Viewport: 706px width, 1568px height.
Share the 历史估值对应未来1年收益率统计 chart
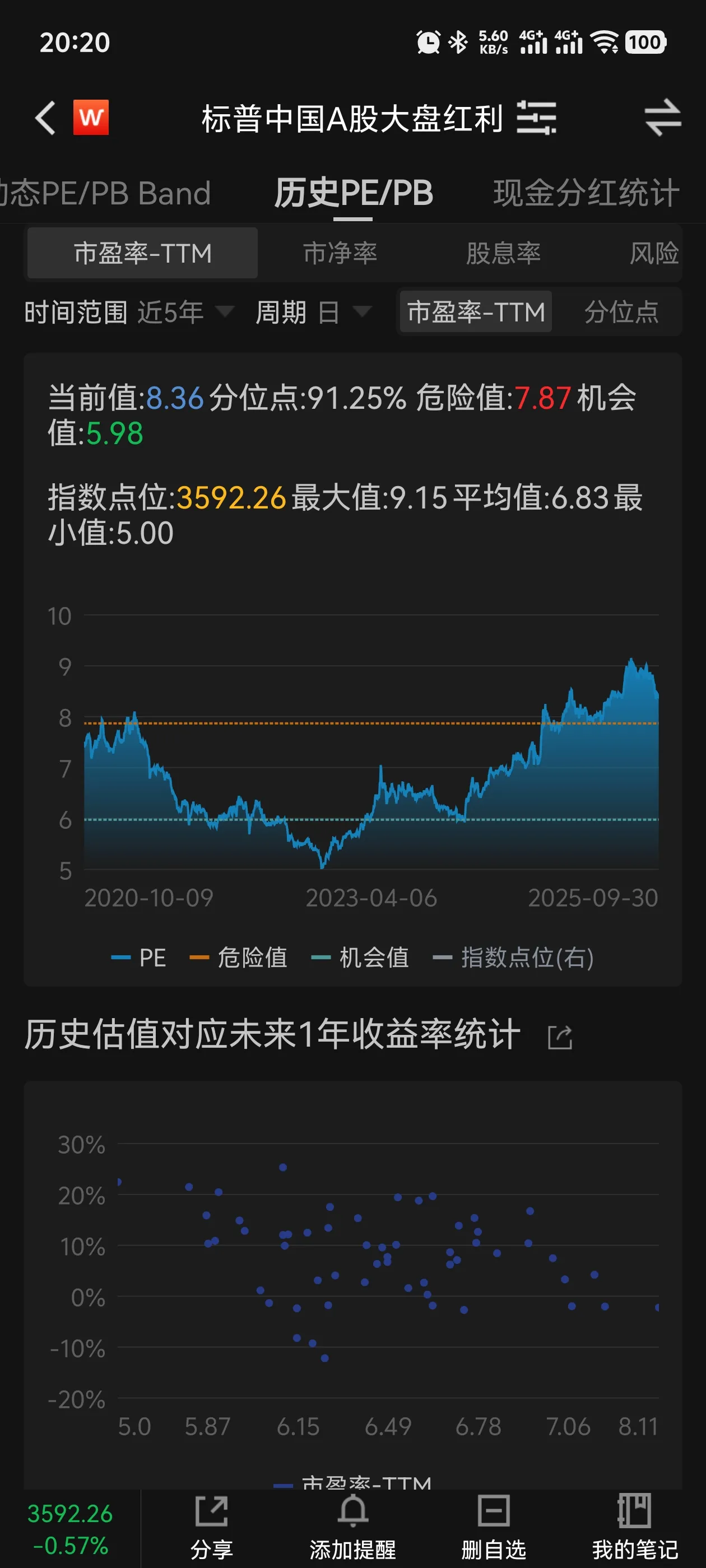[560, 1037]
